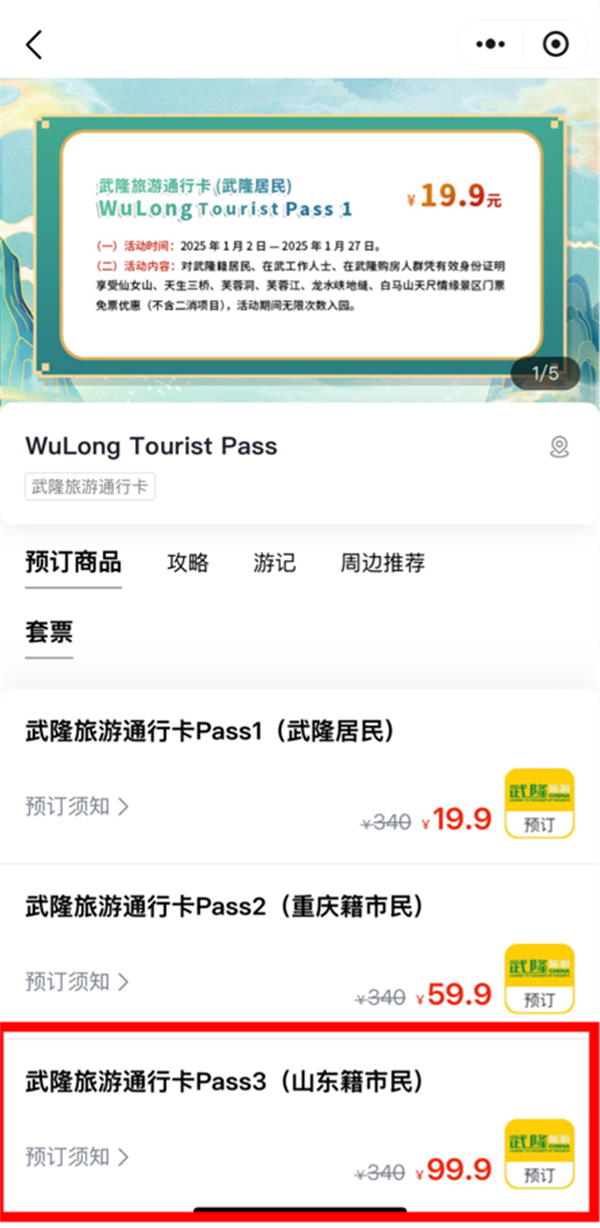Open 预订须知 for Pass1 武隆居民
This screenshot has width=600, height=1228.
tap(77, 806)
